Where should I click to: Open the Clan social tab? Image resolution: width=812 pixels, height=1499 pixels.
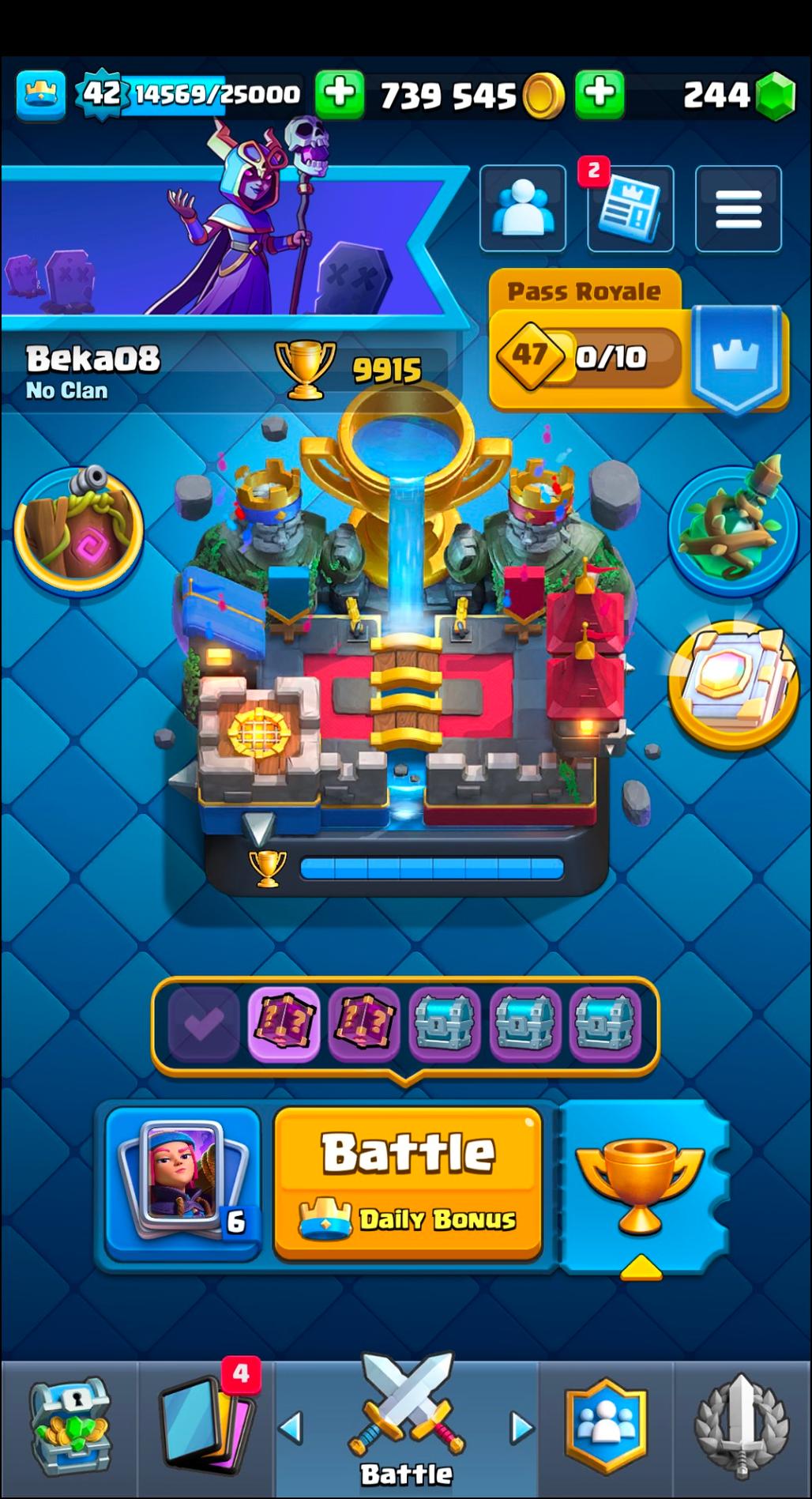coord(606,1426)
